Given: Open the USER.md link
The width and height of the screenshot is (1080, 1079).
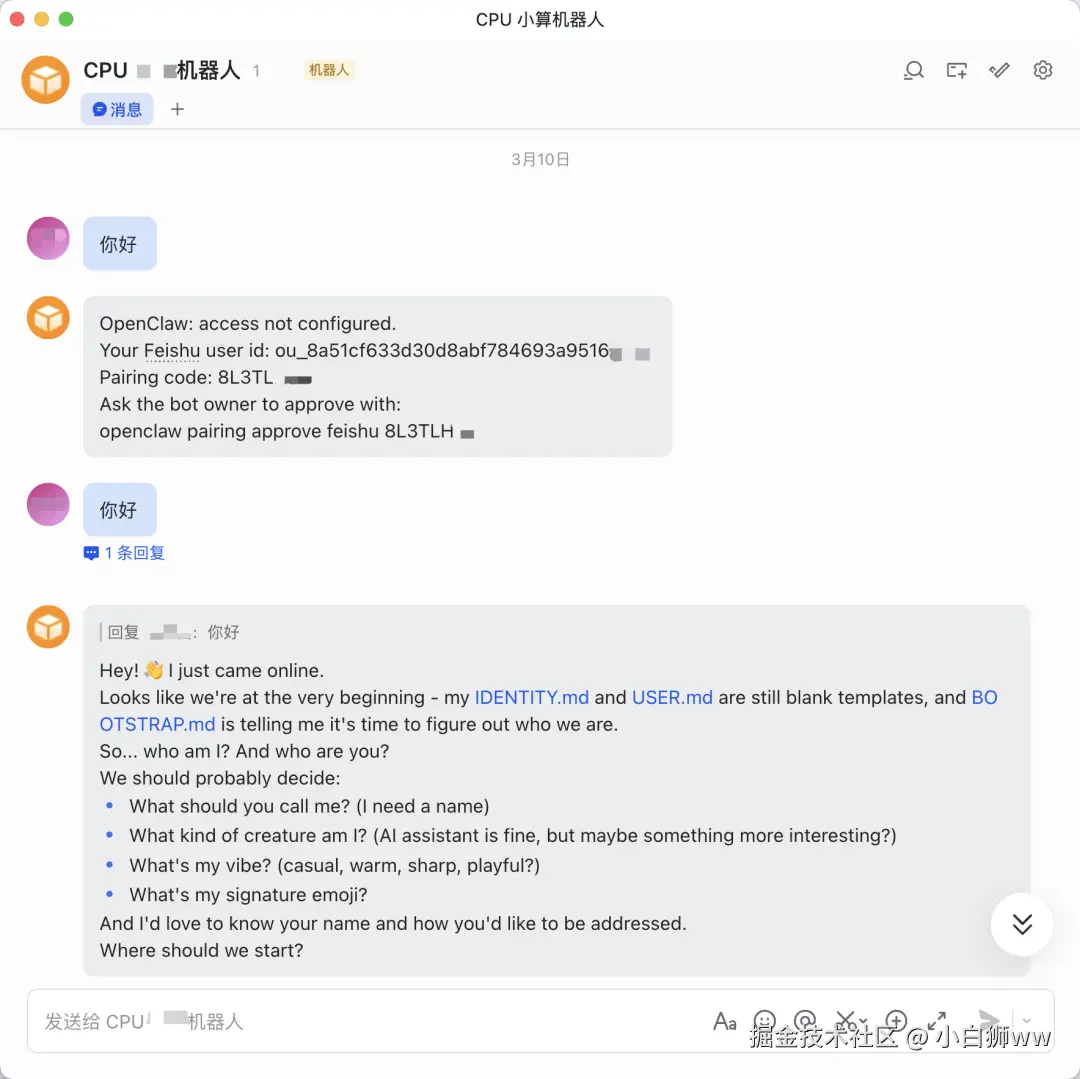Looking at the screenshot, I should point(672,697).
